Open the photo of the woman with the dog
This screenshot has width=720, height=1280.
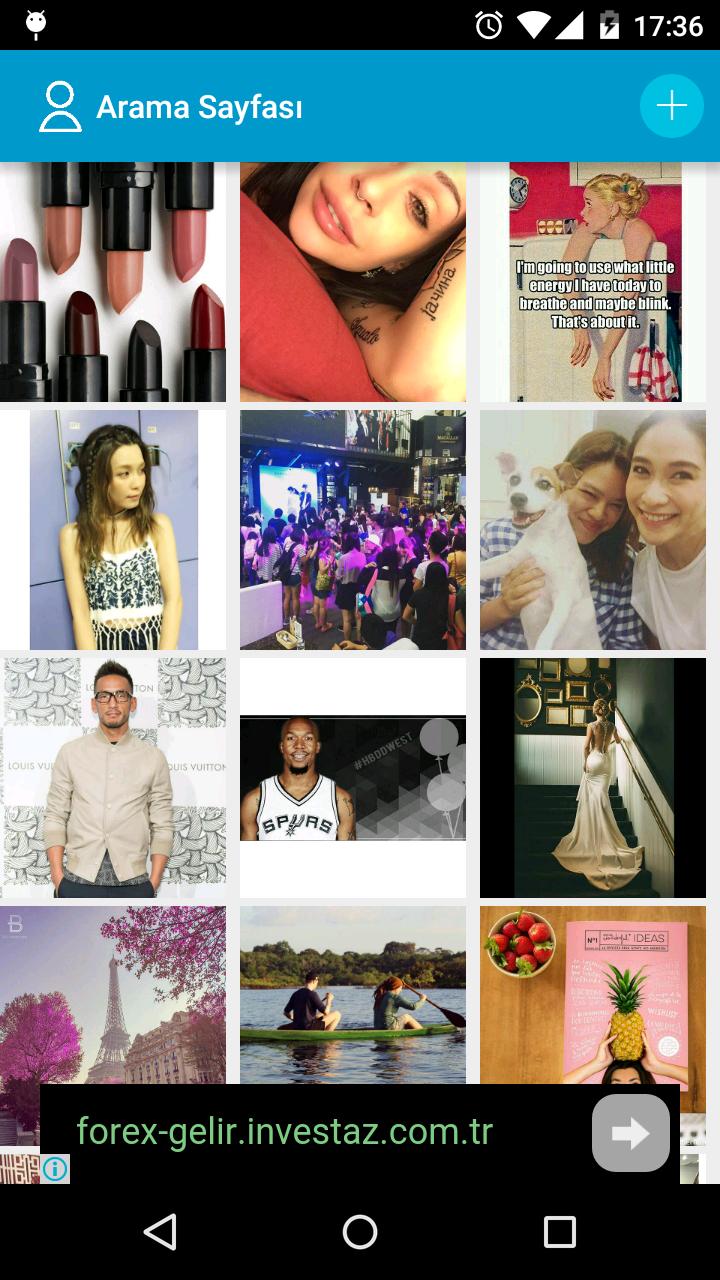[592, 528]
